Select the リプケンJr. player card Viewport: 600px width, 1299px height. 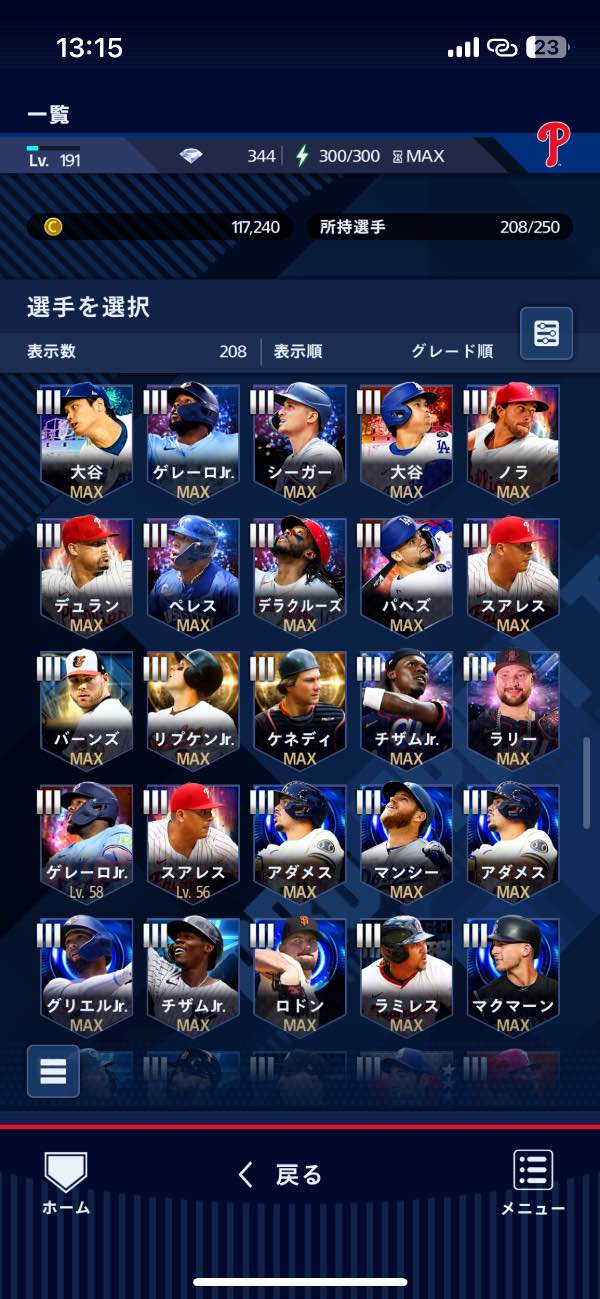pyautogui.click(x=193, y=708)
